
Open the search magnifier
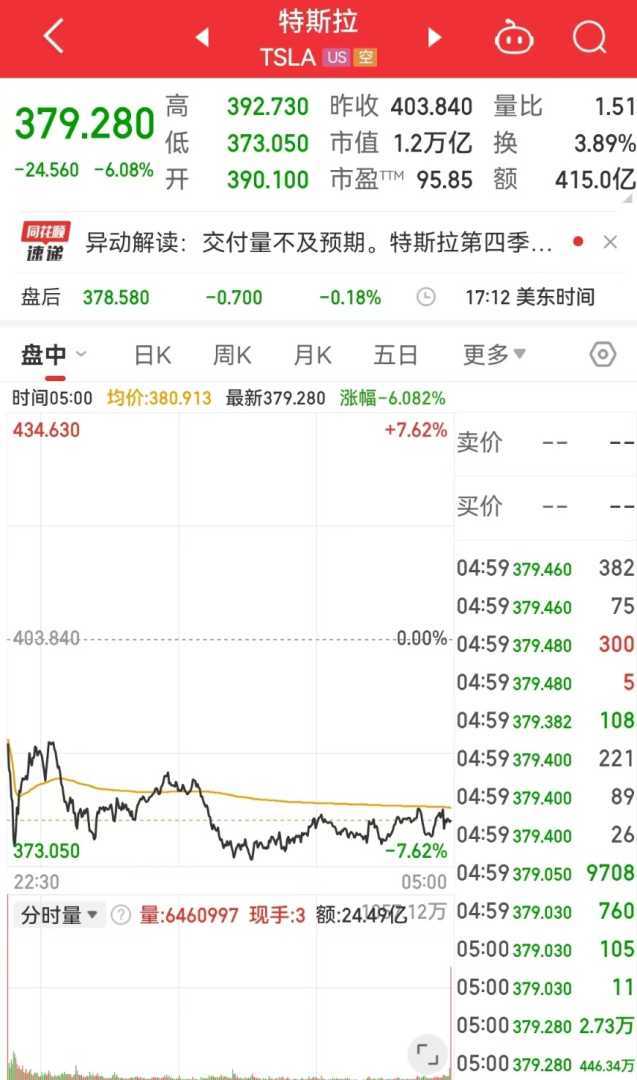(589, 37)
